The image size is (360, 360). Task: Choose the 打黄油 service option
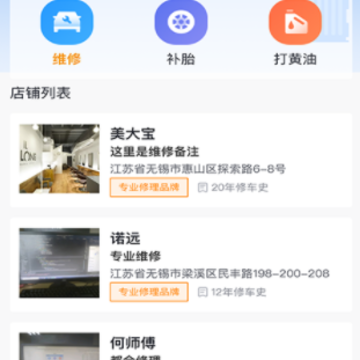[x=295, y=33]
